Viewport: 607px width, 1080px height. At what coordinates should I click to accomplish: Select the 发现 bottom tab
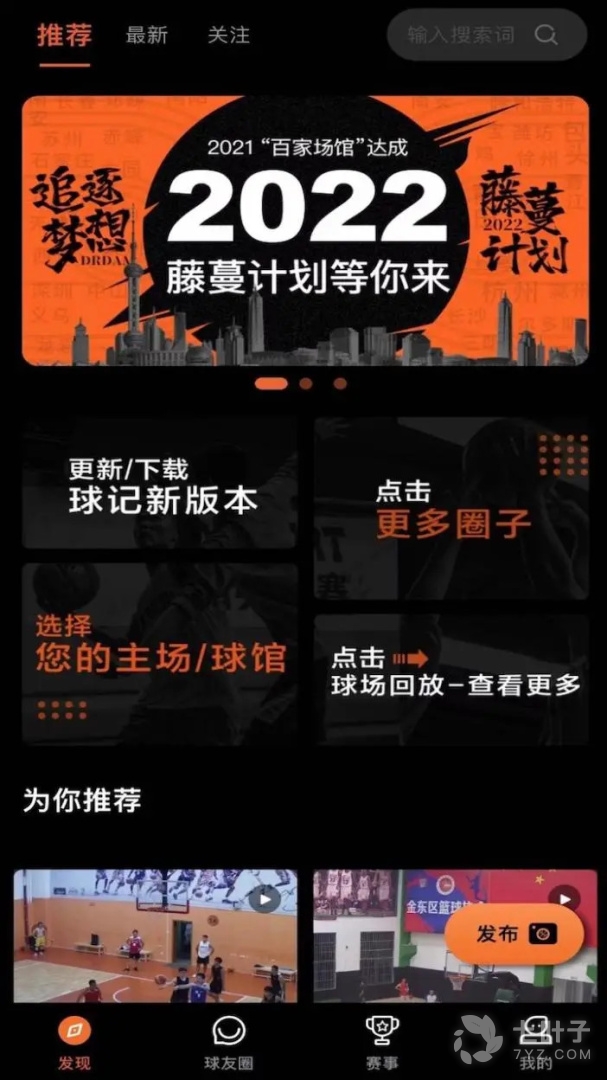point(74,1042)
